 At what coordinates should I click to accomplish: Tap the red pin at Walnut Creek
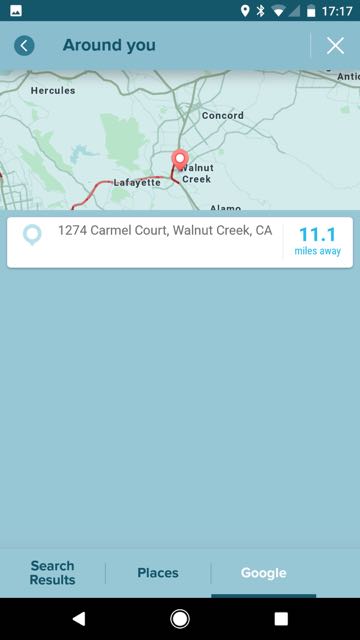coord(180,160)
